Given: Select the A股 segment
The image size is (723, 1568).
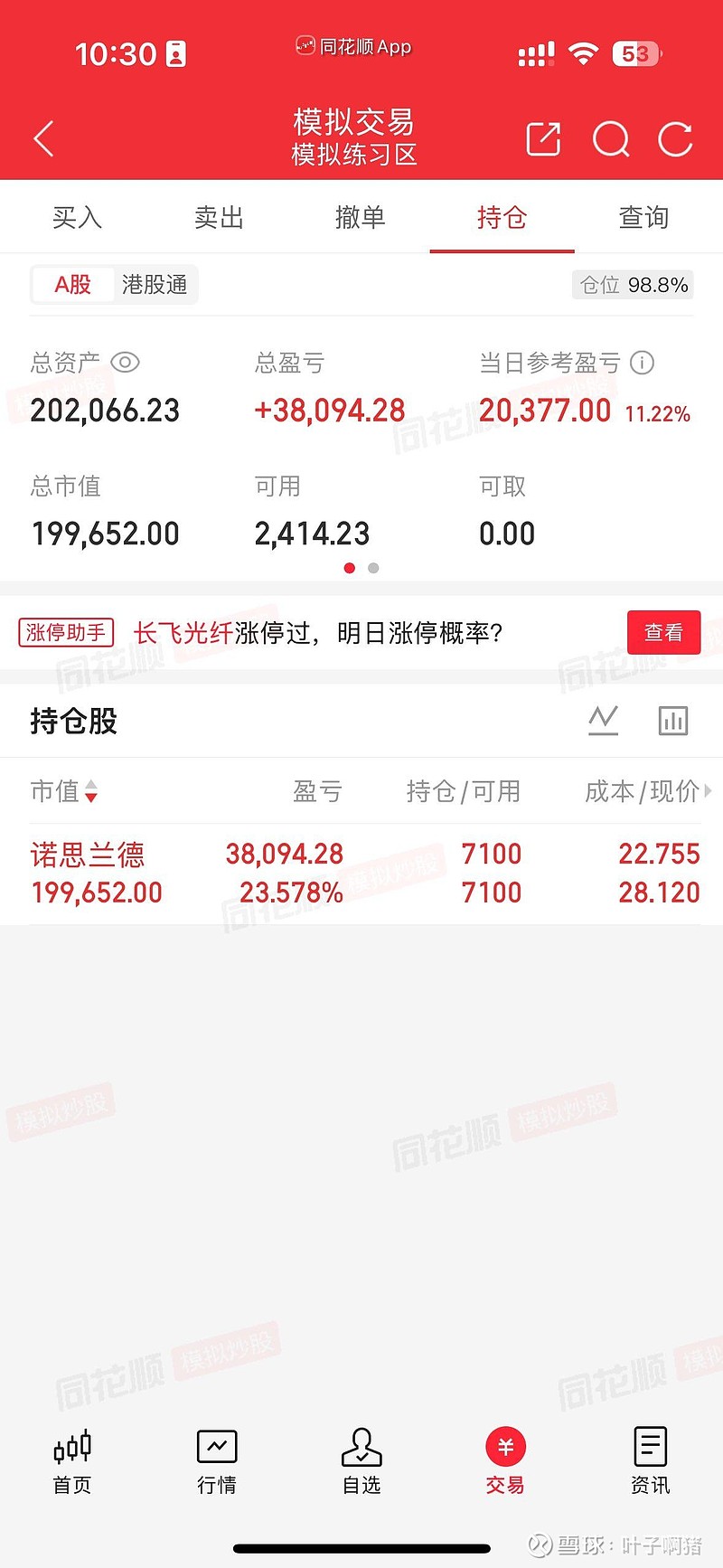Looking at the screenshot, I should (73, 285).
